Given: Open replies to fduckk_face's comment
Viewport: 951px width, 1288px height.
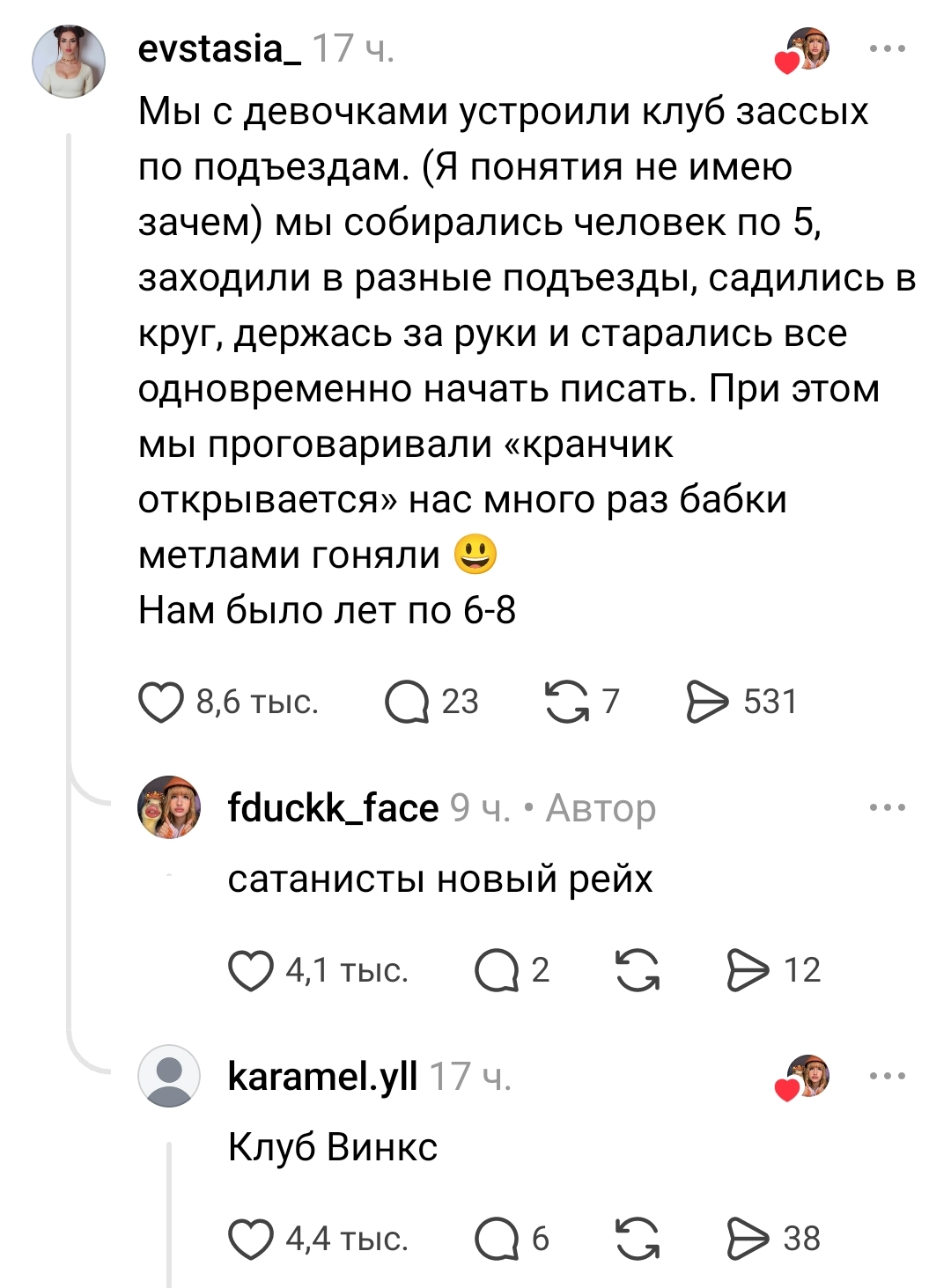Looking at the screenshot, I should (497, 970).
